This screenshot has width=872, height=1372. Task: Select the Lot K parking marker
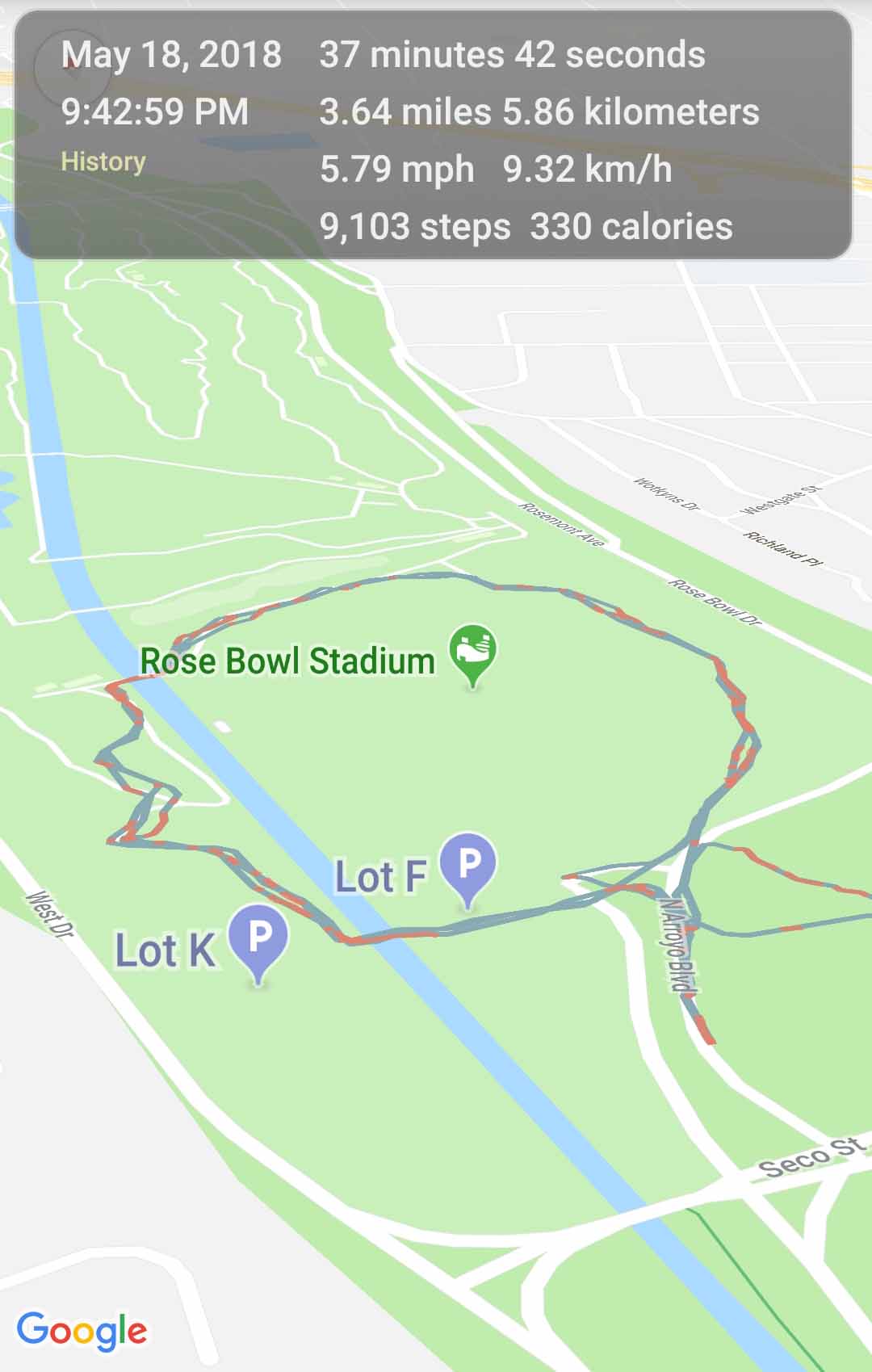click(258, 938)
